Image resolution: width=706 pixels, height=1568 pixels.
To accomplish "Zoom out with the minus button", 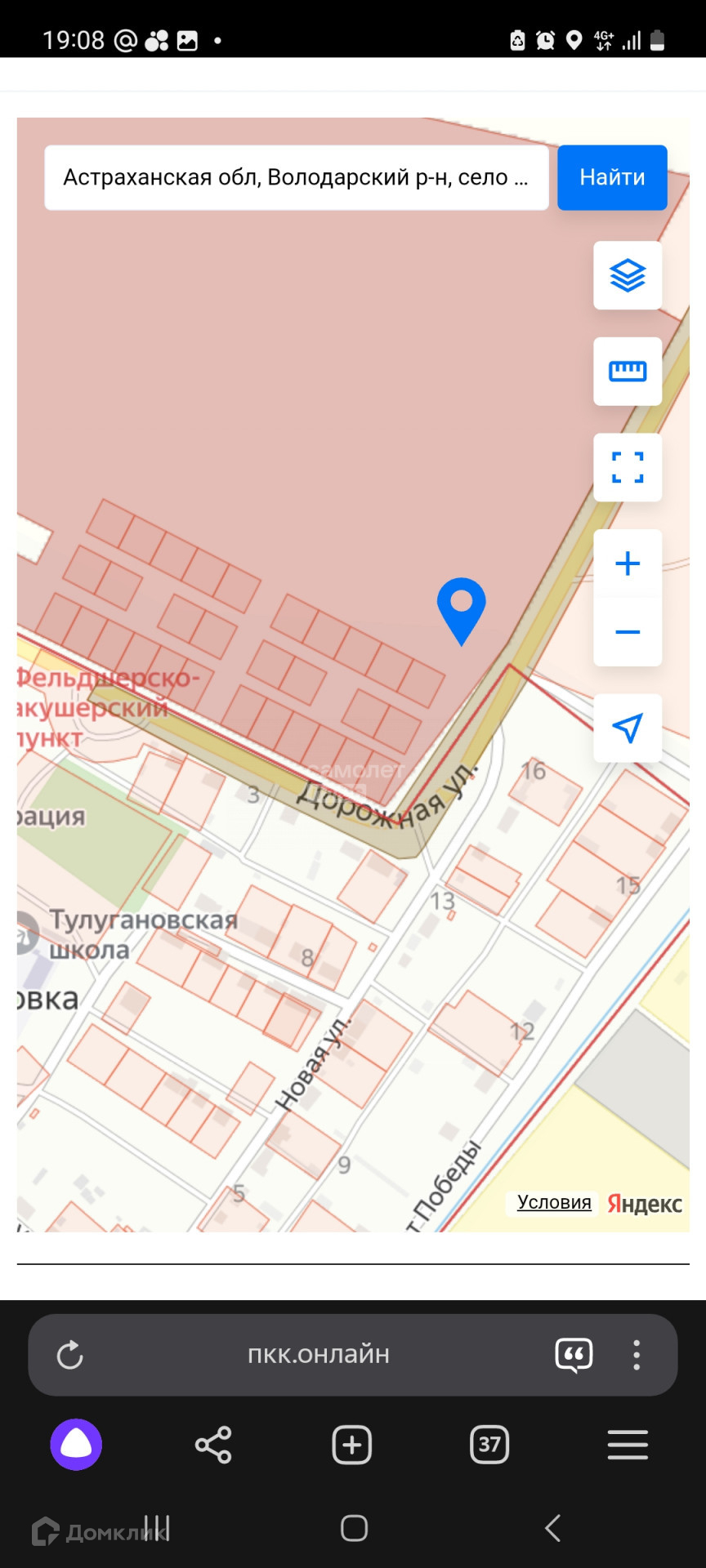I will tap(628, 632).
